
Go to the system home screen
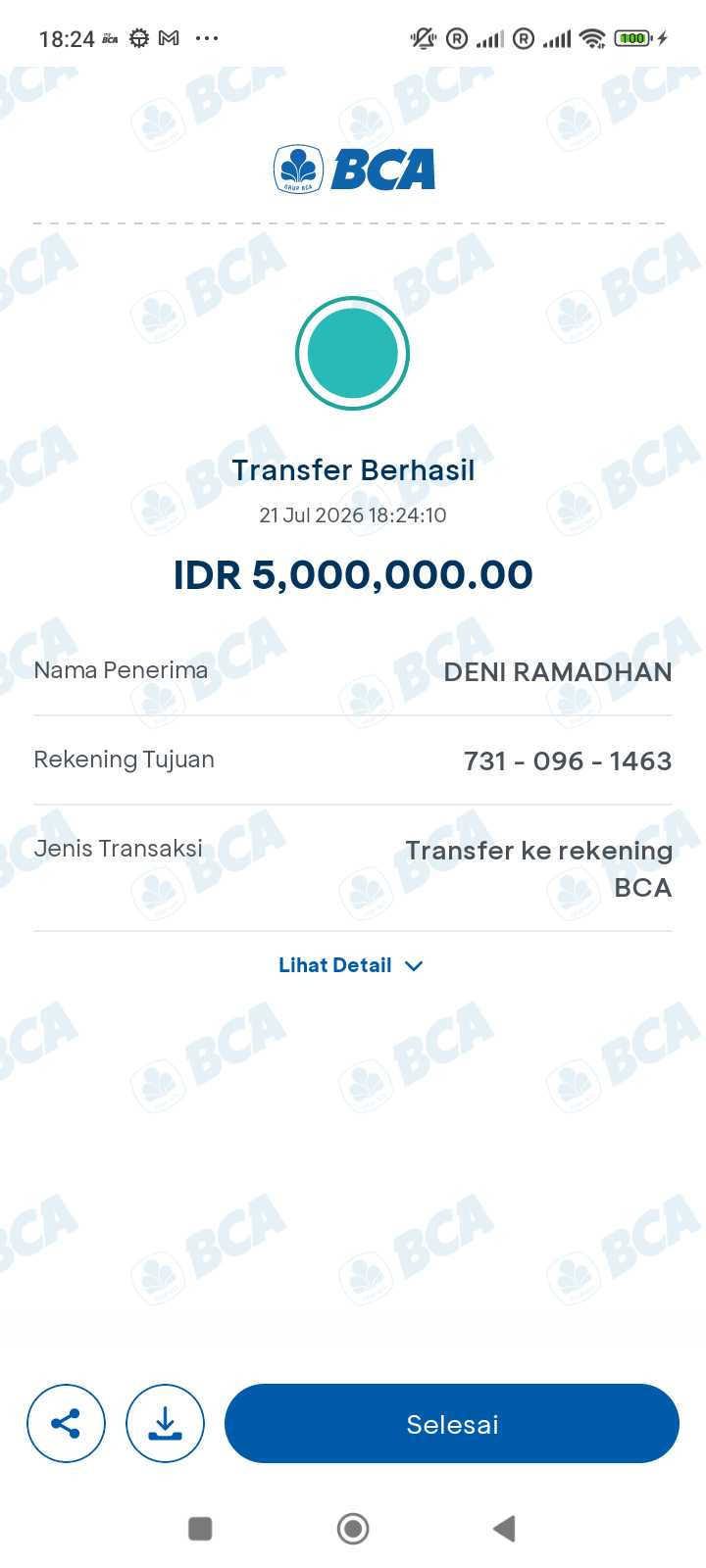pos(353,1528)
